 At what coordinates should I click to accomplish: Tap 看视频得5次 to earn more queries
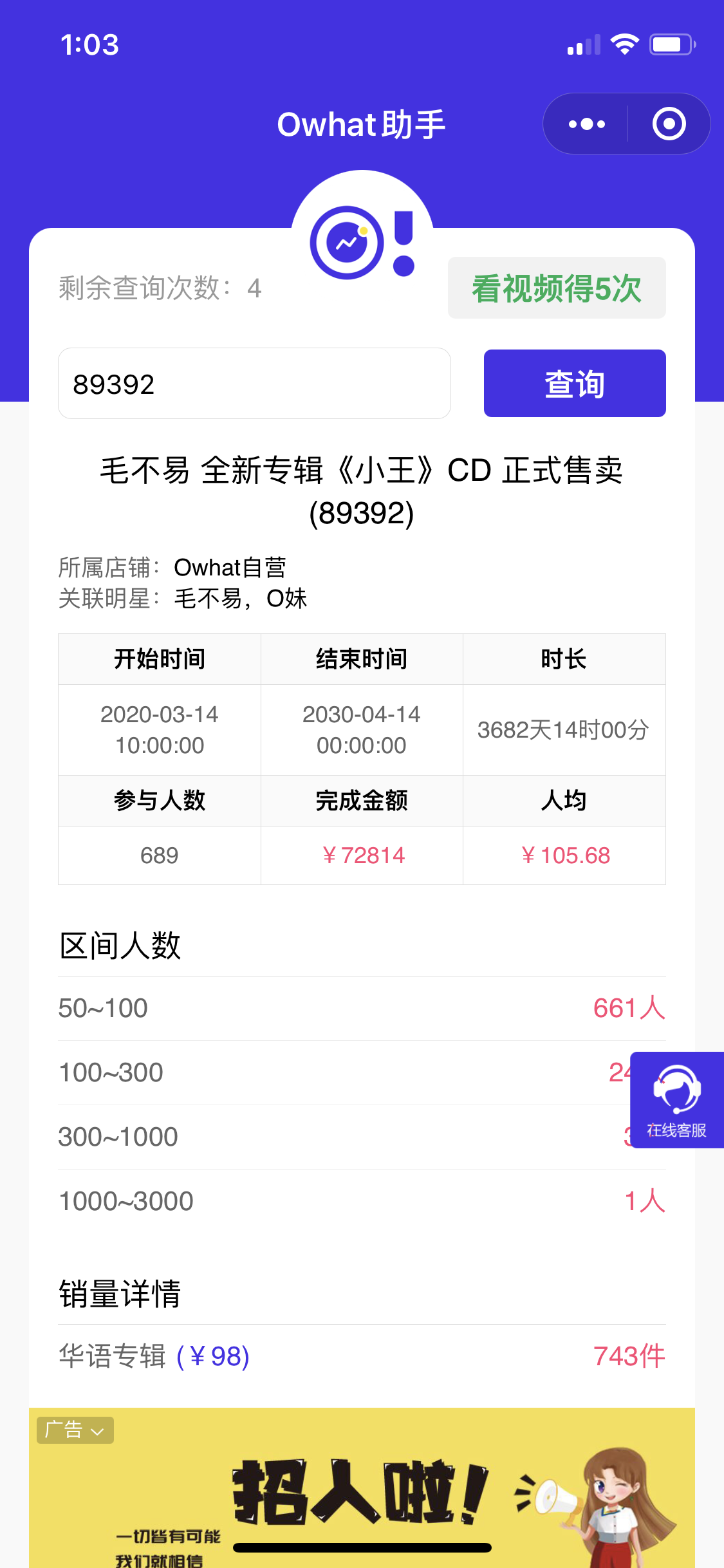tap(557, 288)
